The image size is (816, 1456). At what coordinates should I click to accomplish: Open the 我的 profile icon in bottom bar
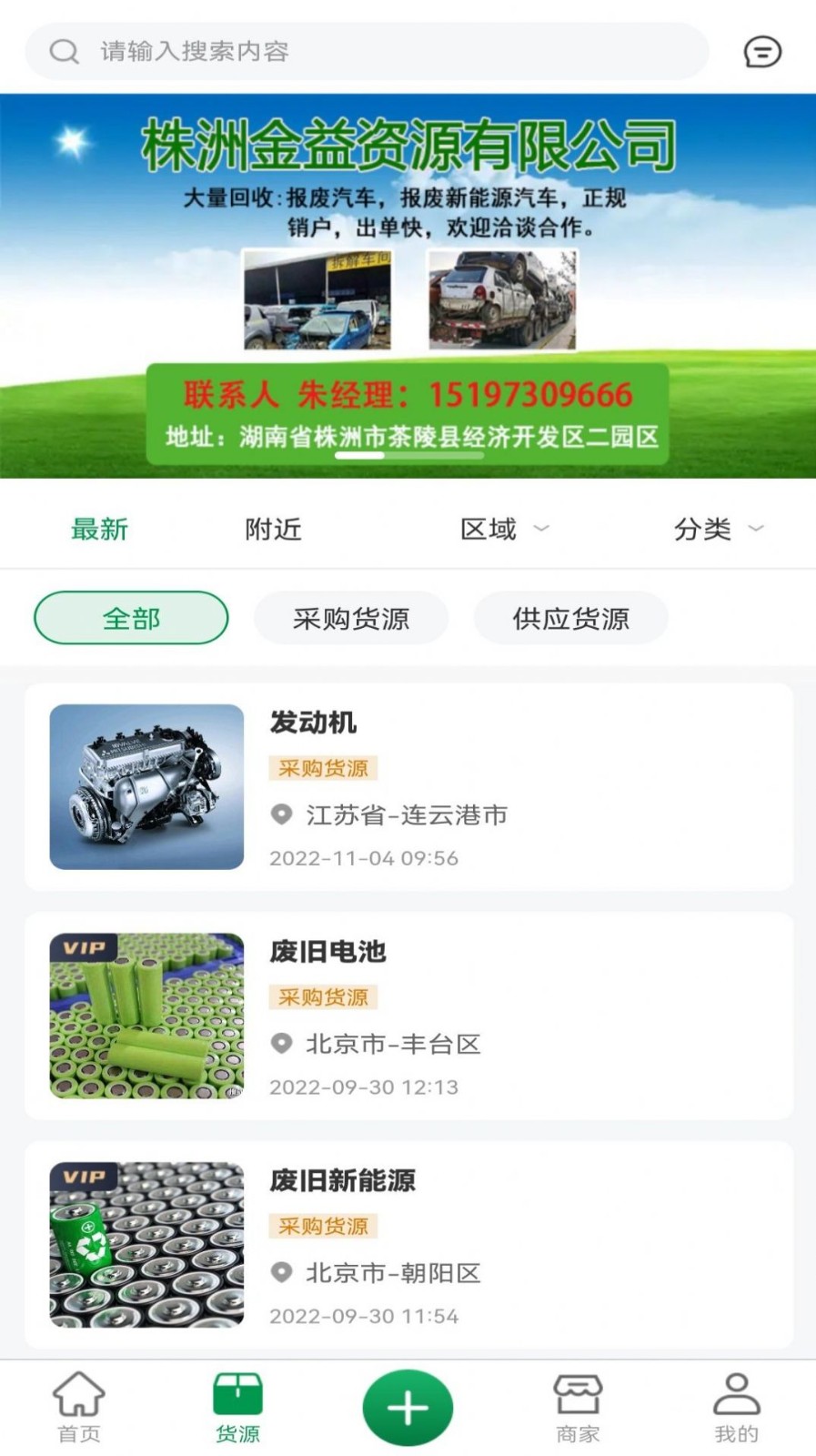[735, 1406]
